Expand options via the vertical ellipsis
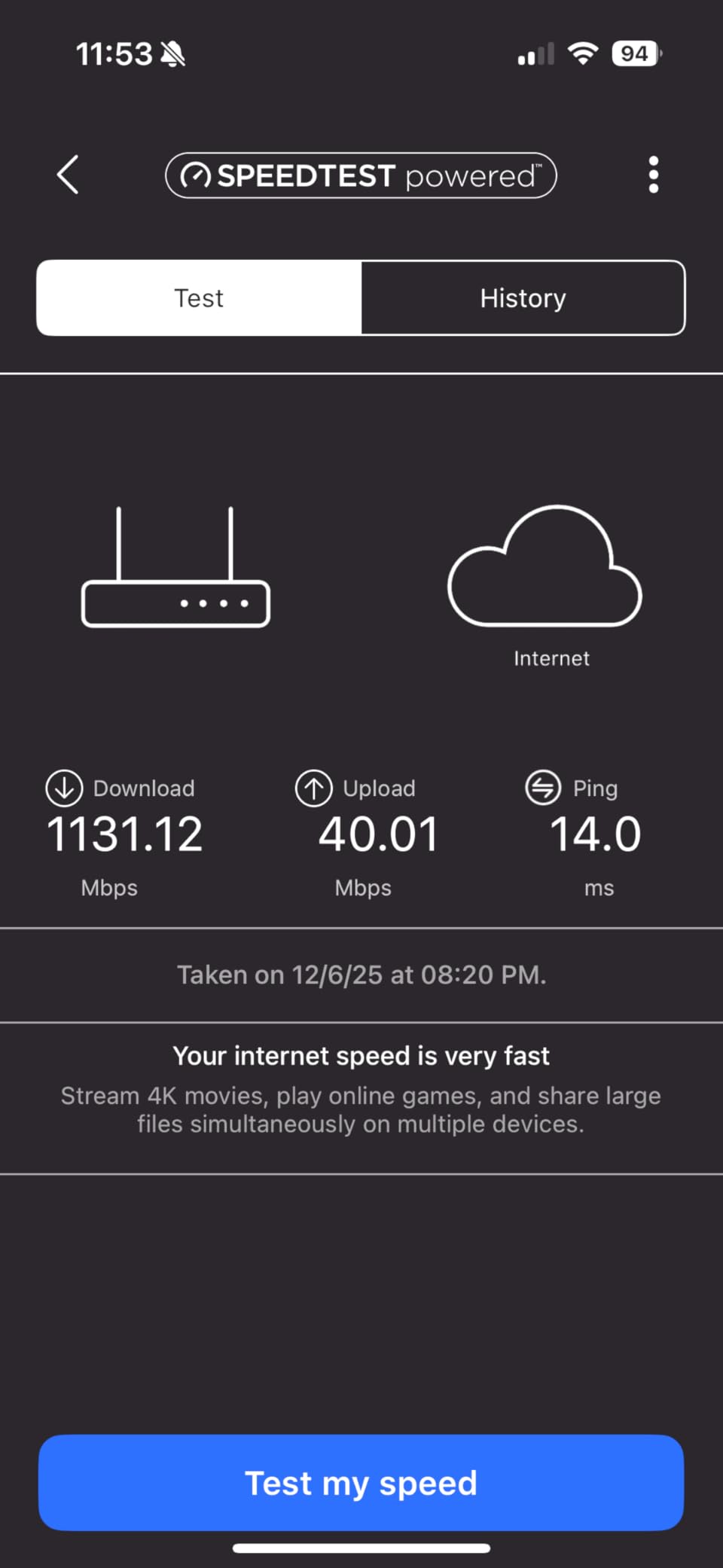 [x=654, y=174]
